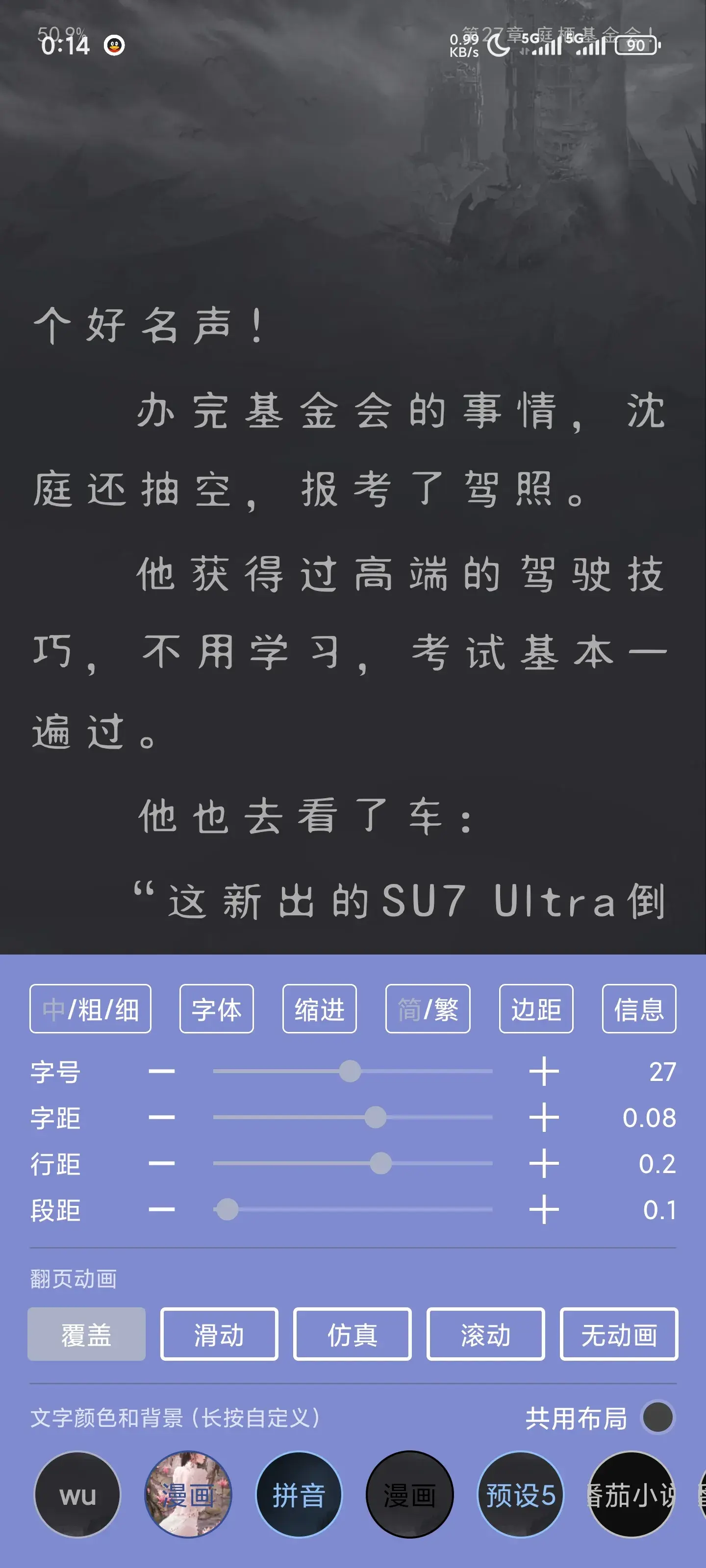Toggle the 中/粗/细 font weight button

click(x=90, y=1008)
